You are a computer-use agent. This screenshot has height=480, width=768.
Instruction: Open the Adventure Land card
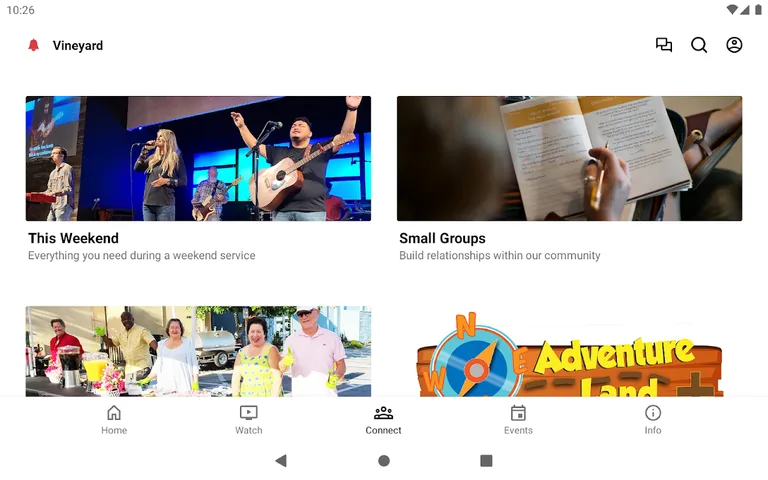tap(569, 352)
